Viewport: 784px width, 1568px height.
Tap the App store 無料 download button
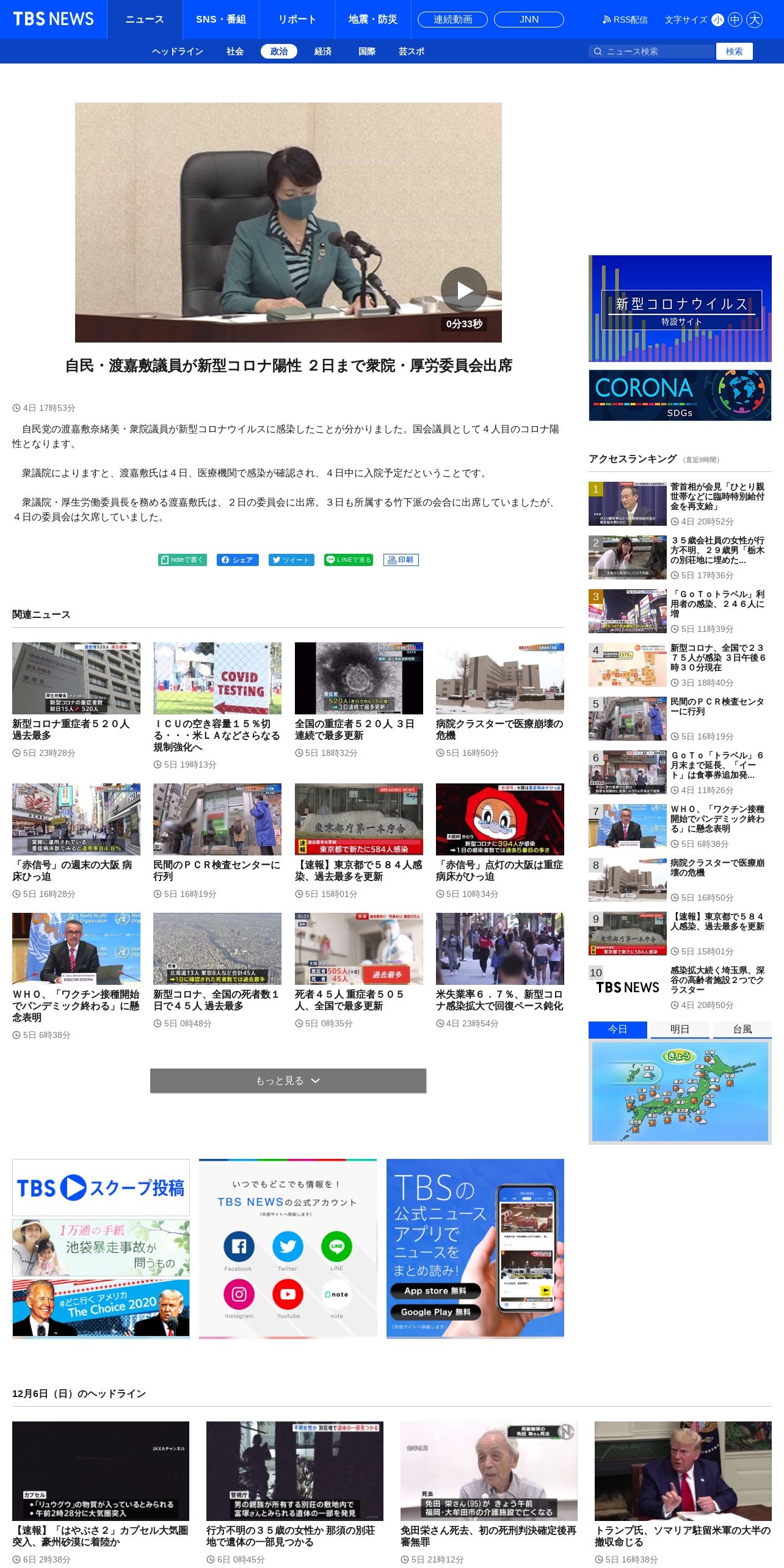pyautogui.click(x=435, y=1291)
